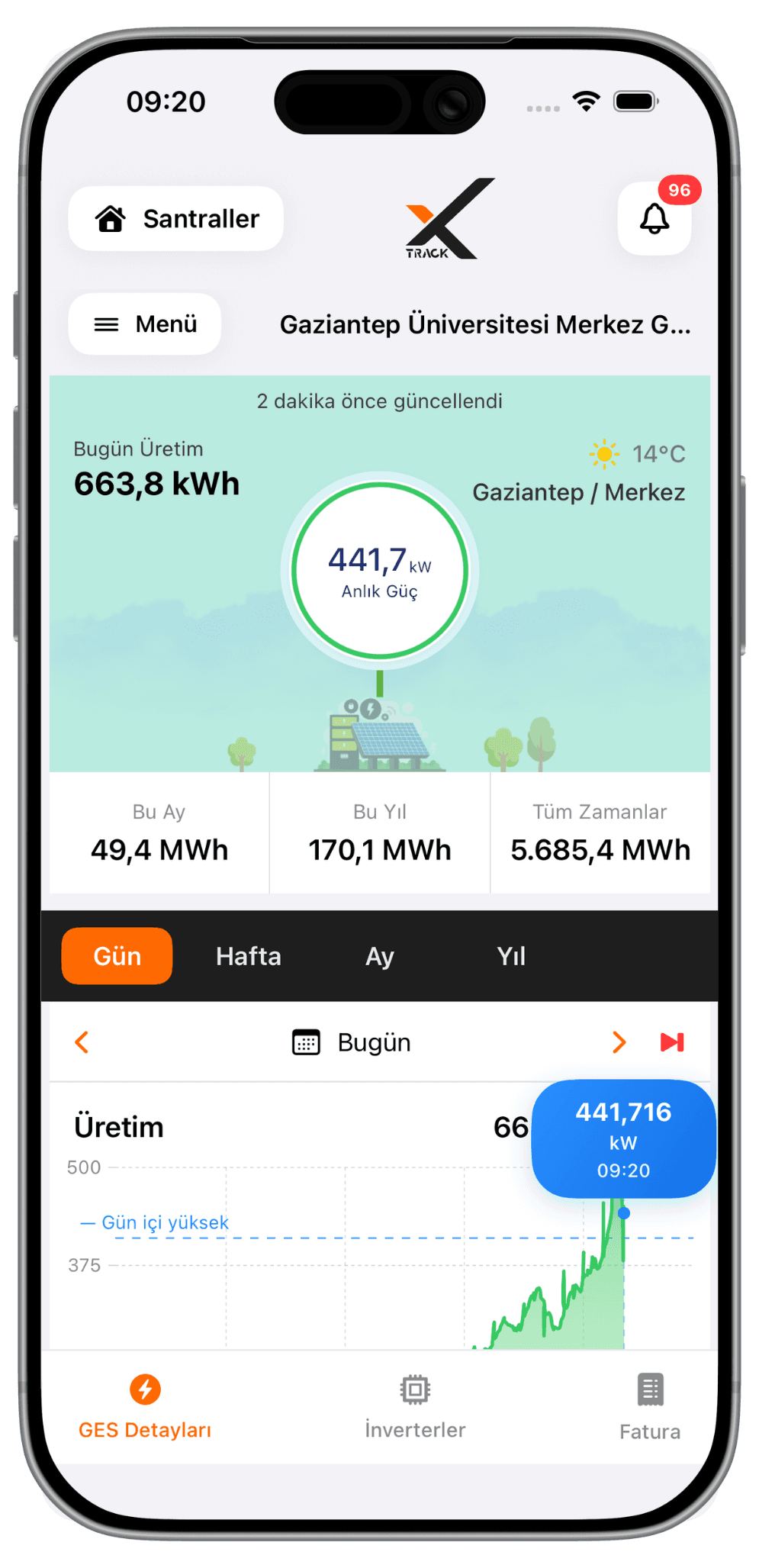Select the Gün period tab
The height and width of the screenshot is (1568, 759).
117,956
